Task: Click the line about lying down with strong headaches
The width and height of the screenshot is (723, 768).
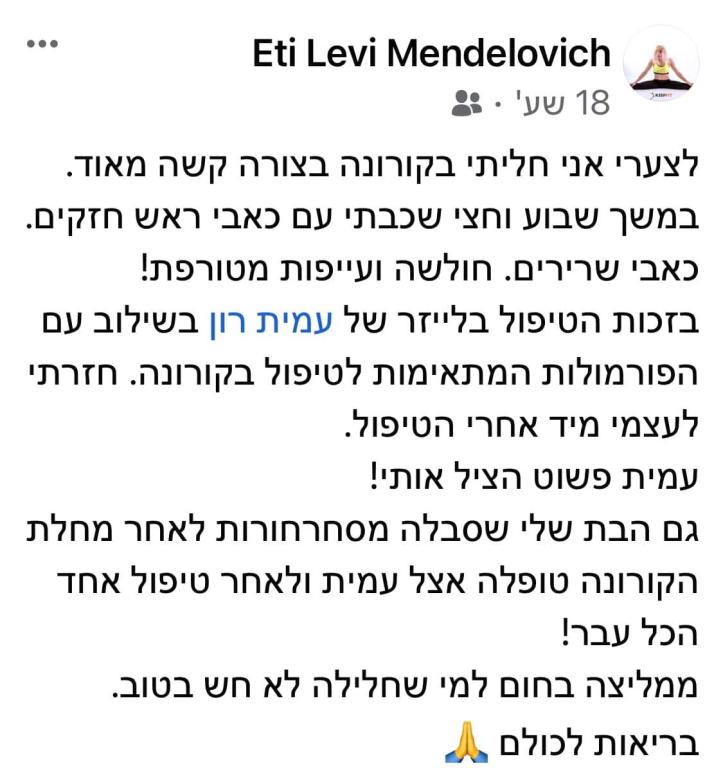Action: [x=360, y=217]
